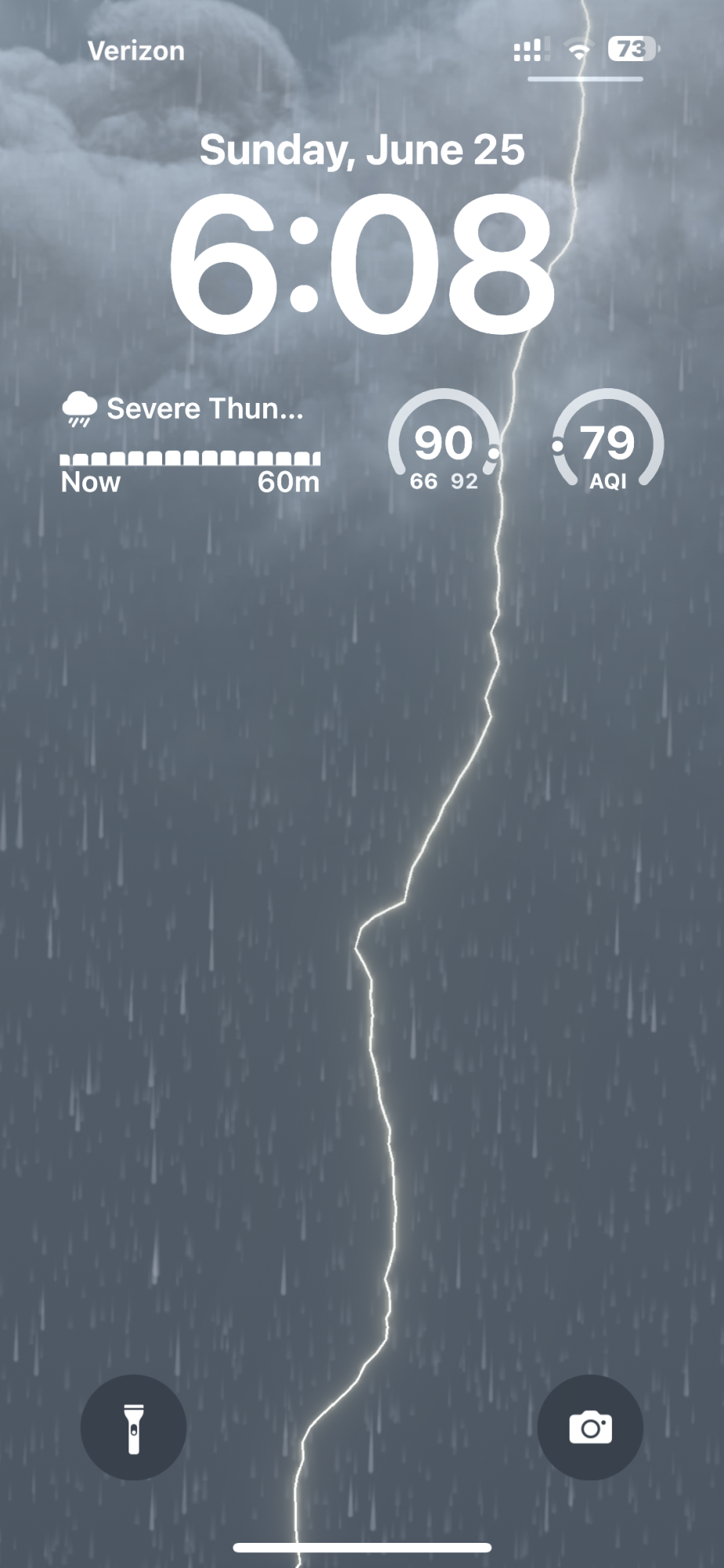Tap the Sunday, June 25 date
This screenshot has width=724, height=1568.
[362, 150]
